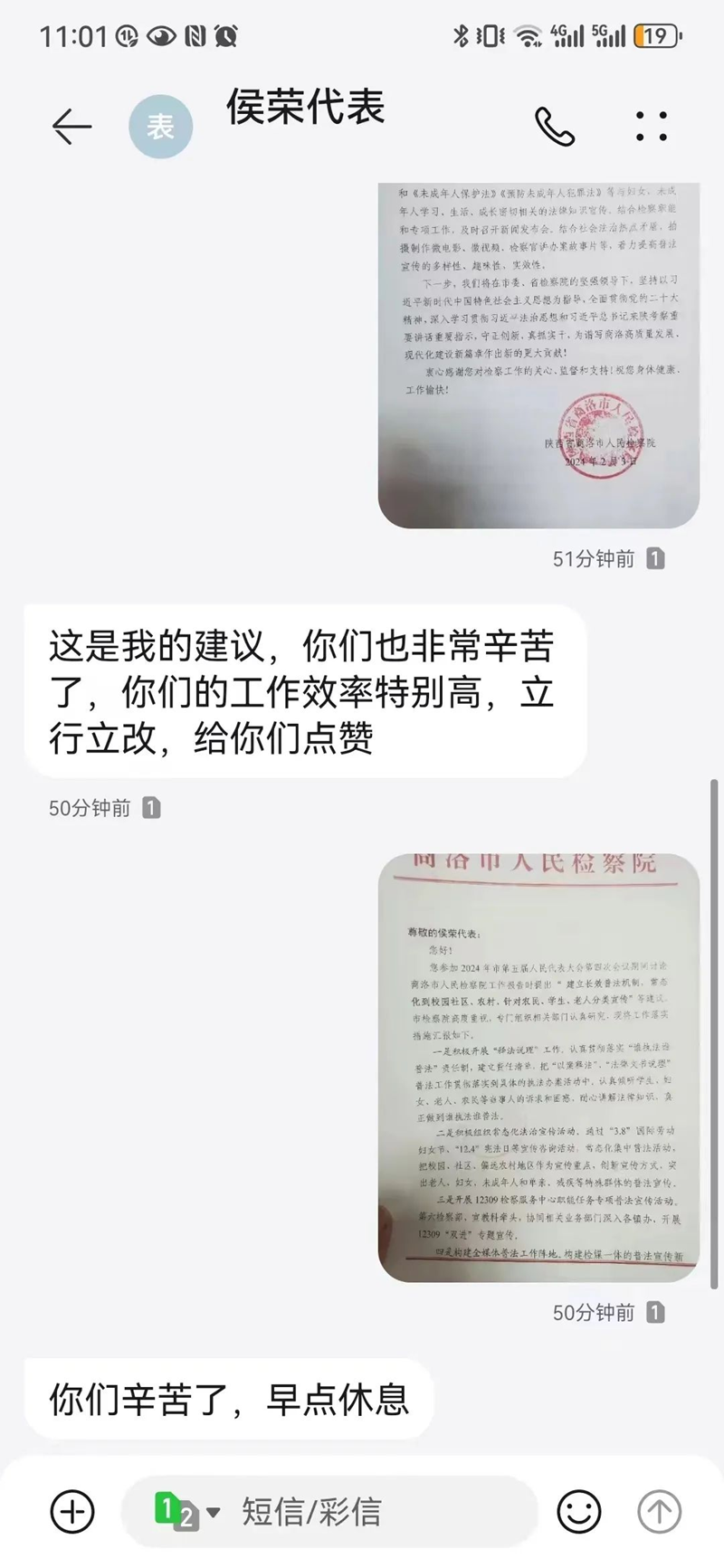724x1568 pixels.
Task: Open the emoji picker
Action: [x=578, y=1511]
